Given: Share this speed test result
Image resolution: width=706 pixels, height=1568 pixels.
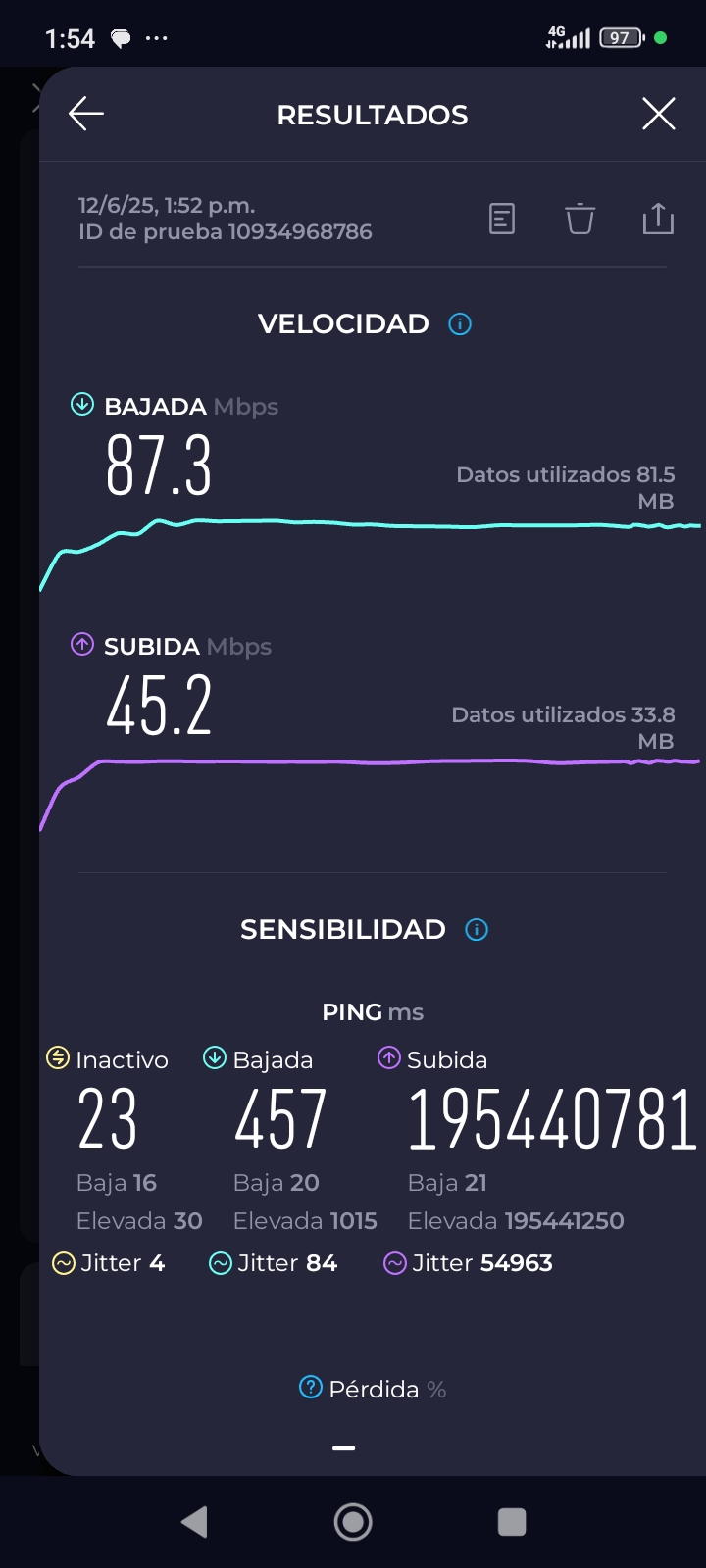Looking at the screenshot, I should coord(658,219).
